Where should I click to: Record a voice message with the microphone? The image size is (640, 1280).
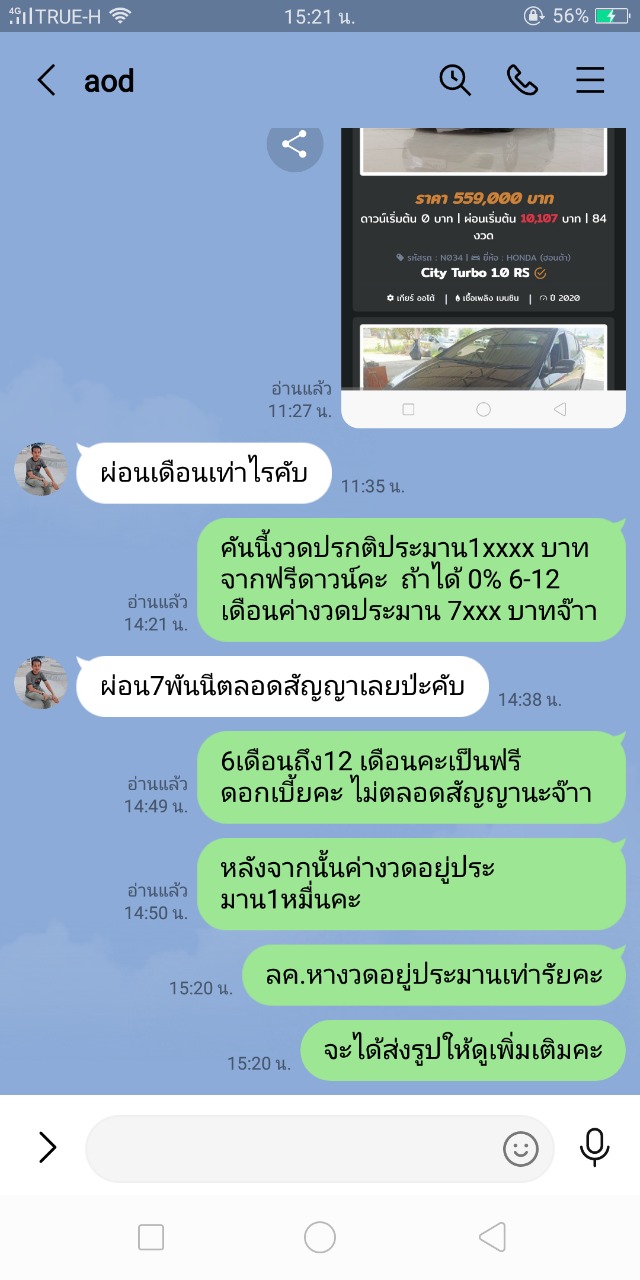pyautogui.click(x=595, y=1147)
